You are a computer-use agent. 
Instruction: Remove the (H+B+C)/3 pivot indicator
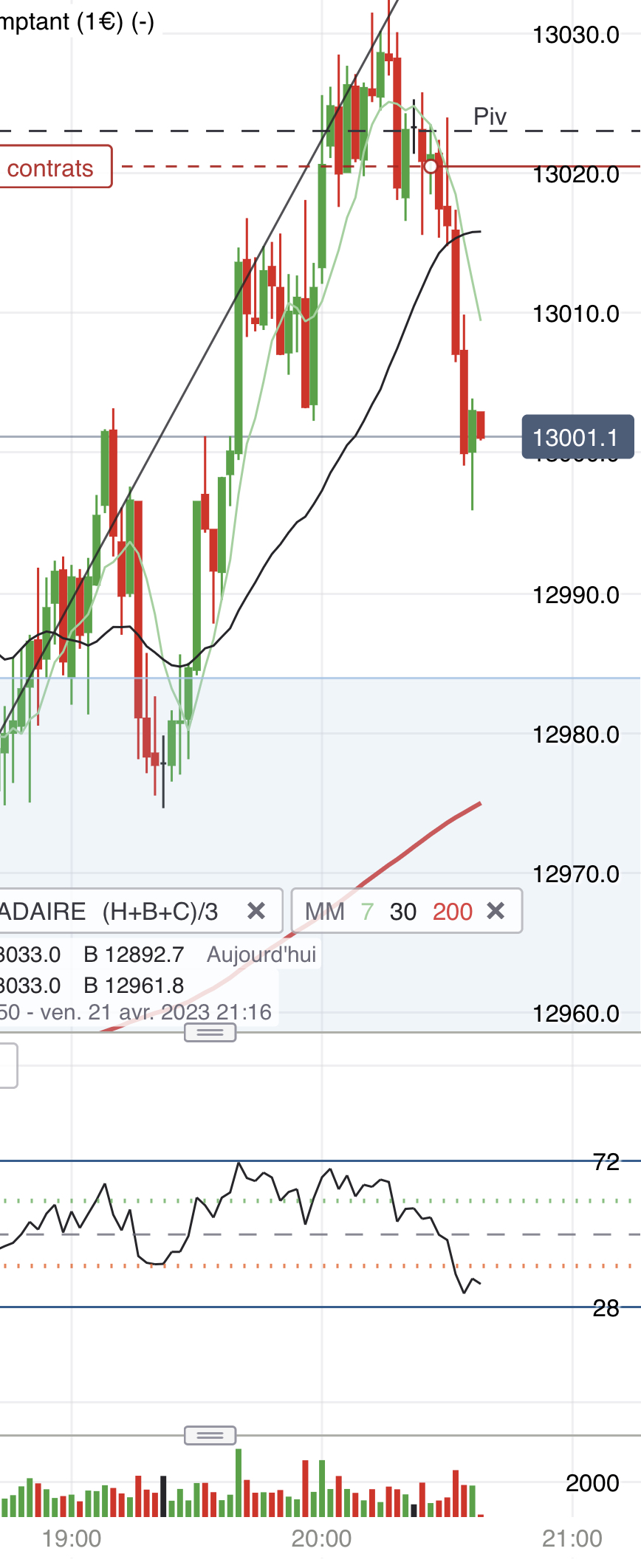(x=256, y=911)
